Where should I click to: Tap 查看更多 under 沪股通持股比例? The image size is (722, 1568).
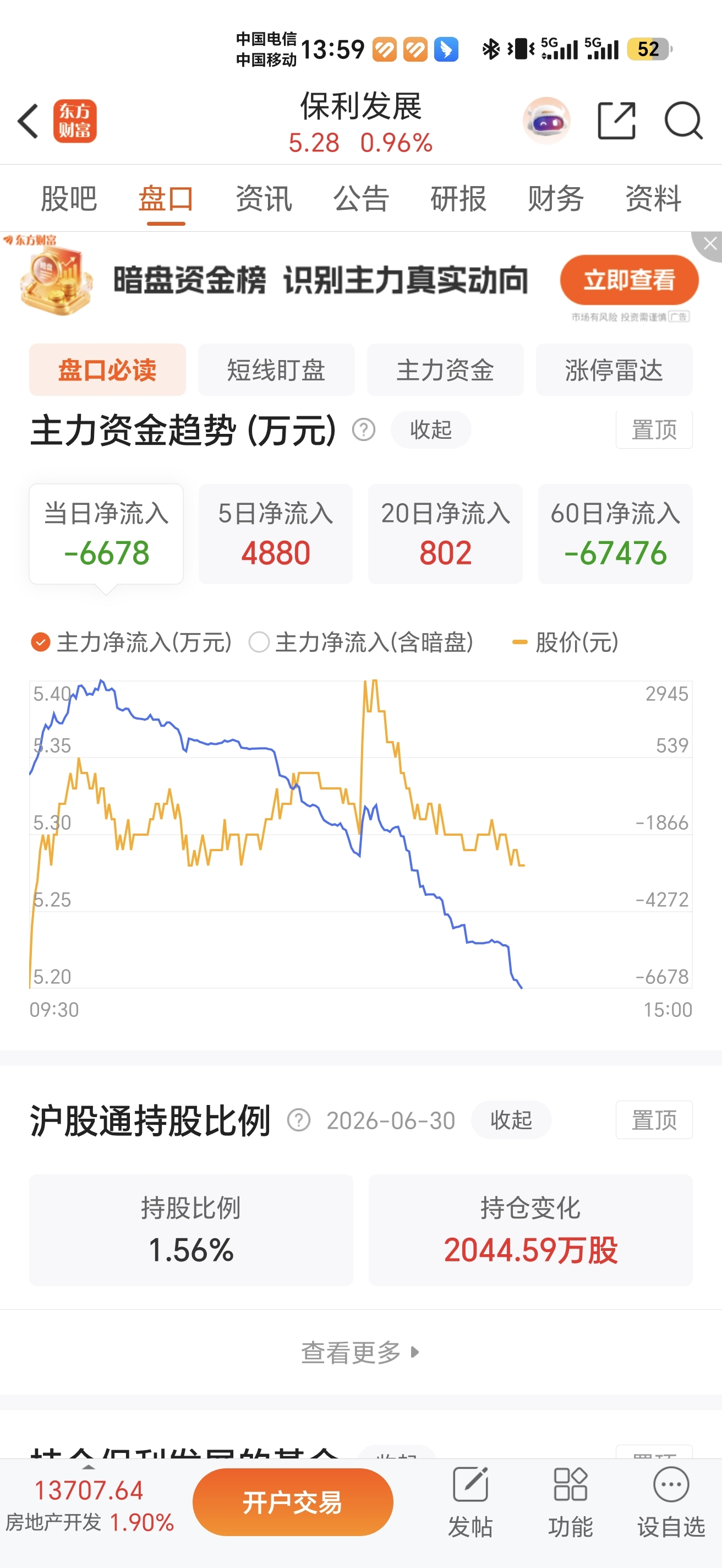360,1352
